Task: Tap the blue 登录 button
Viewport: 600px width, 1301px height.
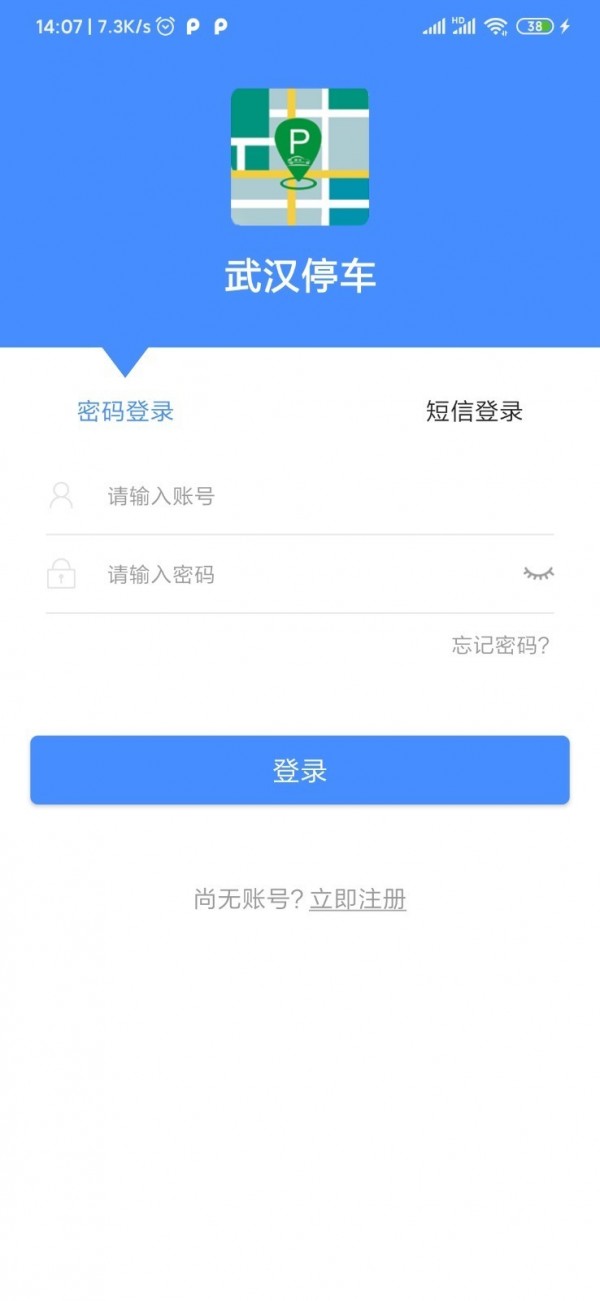Action: click(x=300, y=770)
